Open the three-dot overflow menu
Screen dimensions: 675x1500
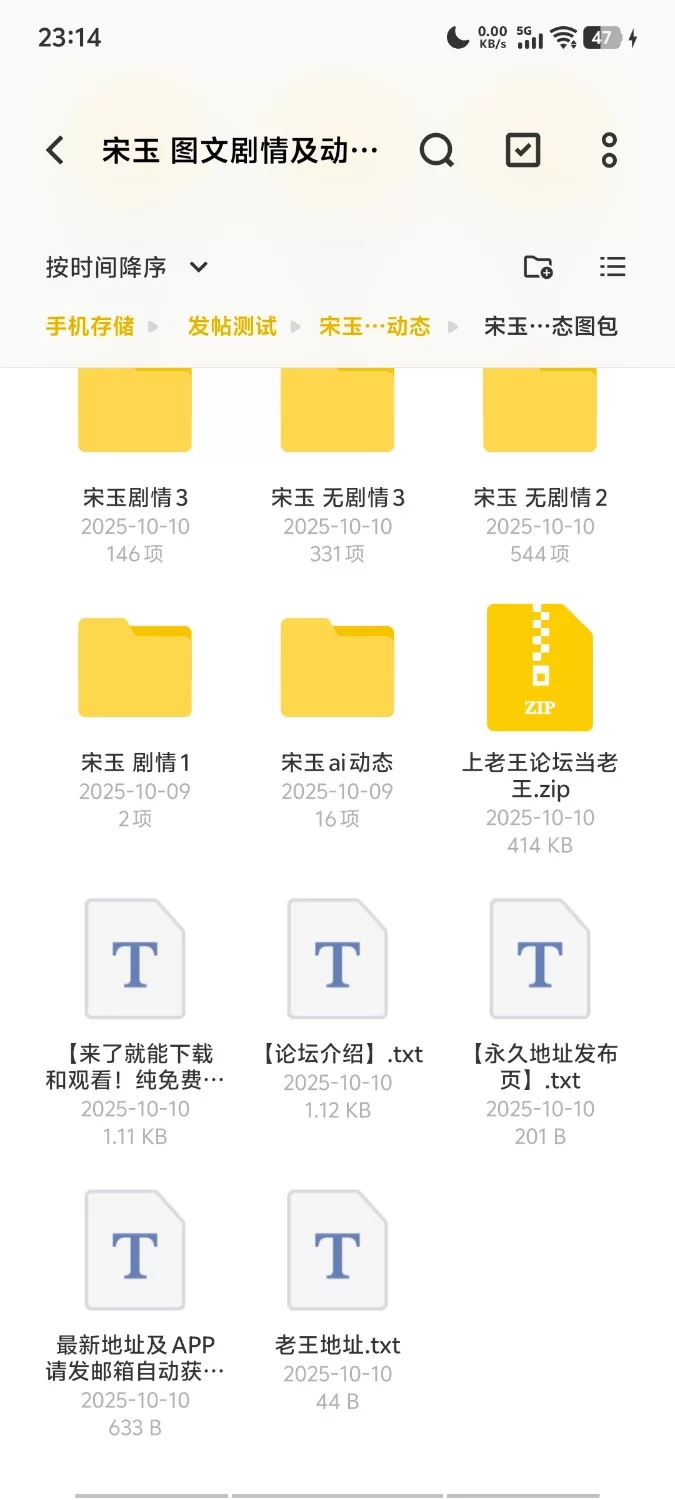(609, 151)
